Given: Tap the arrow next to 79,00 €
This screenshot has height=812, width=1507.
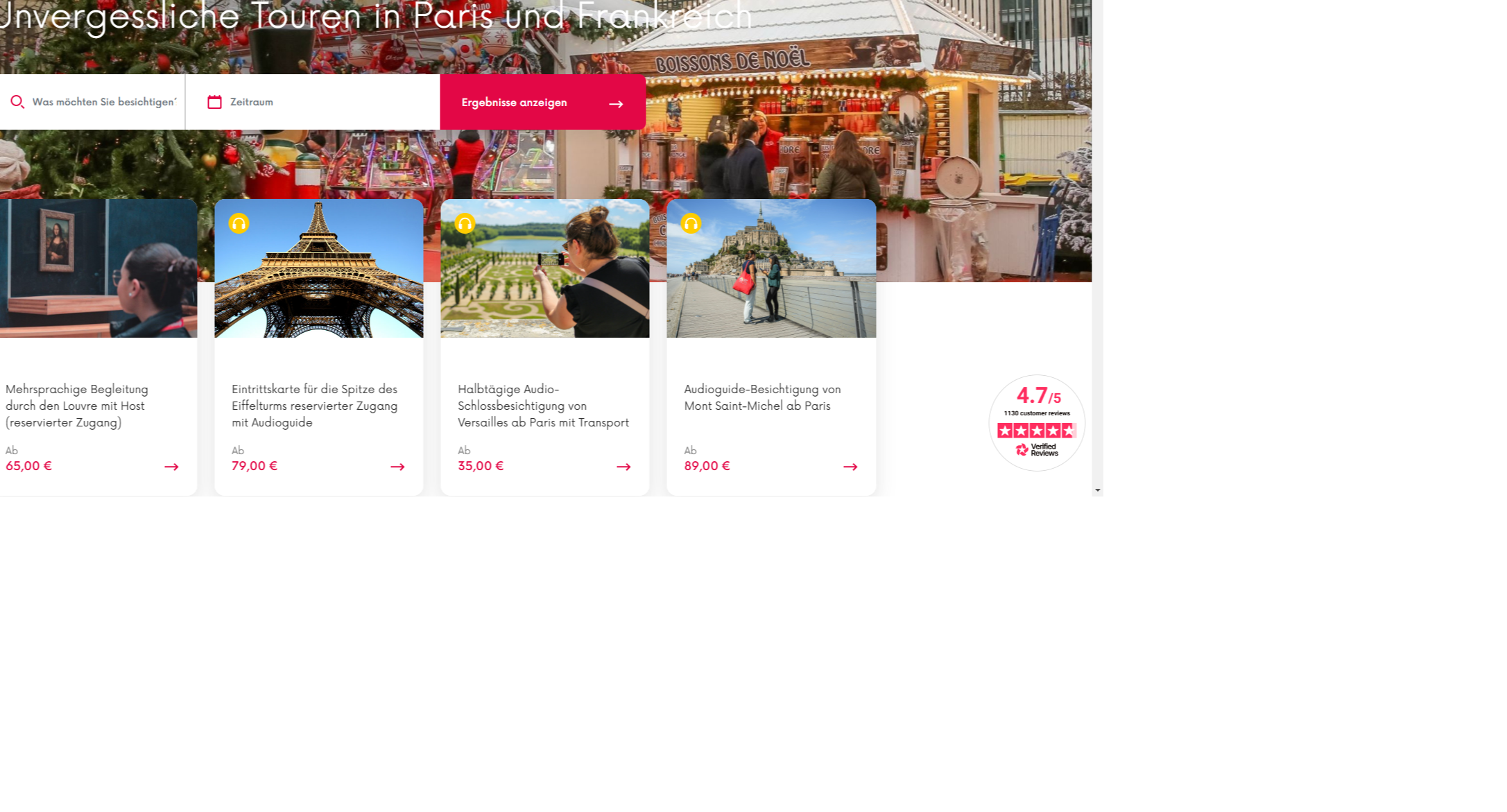Looking at the screenshot, I should (397, 467).
